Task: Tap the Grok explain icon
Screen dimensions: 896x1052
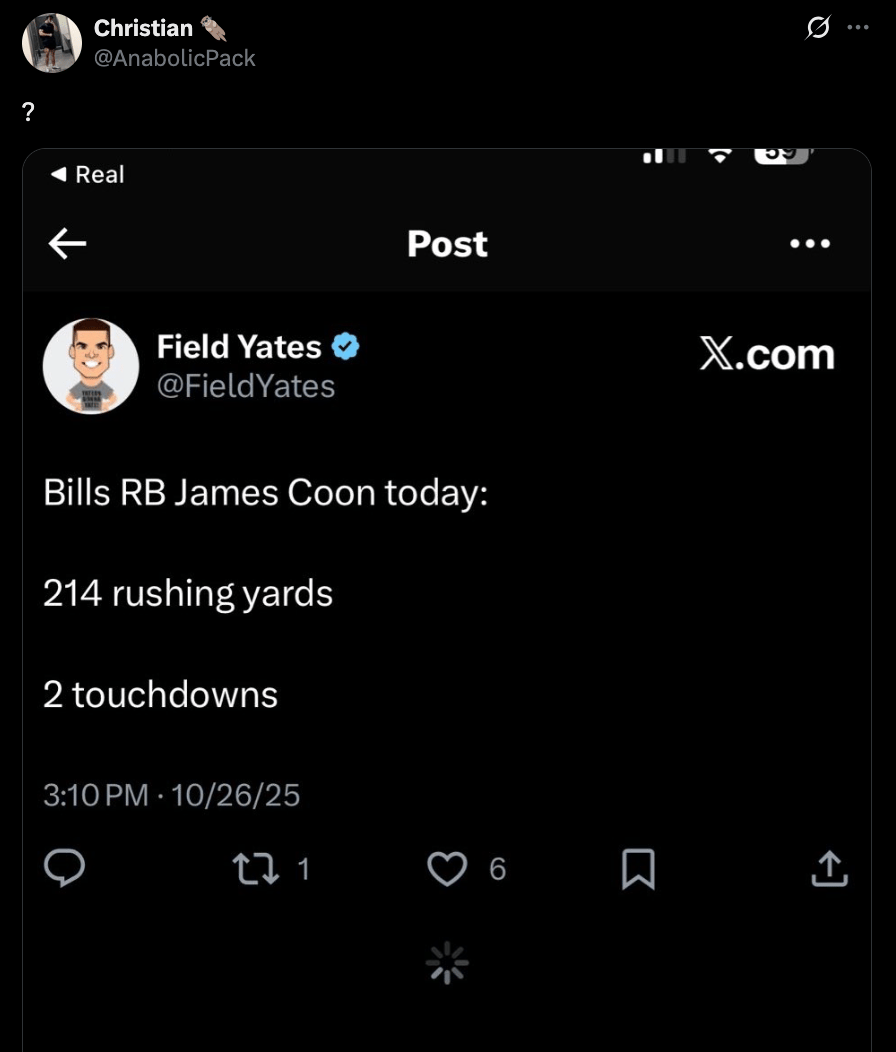Action: point(817,28)
